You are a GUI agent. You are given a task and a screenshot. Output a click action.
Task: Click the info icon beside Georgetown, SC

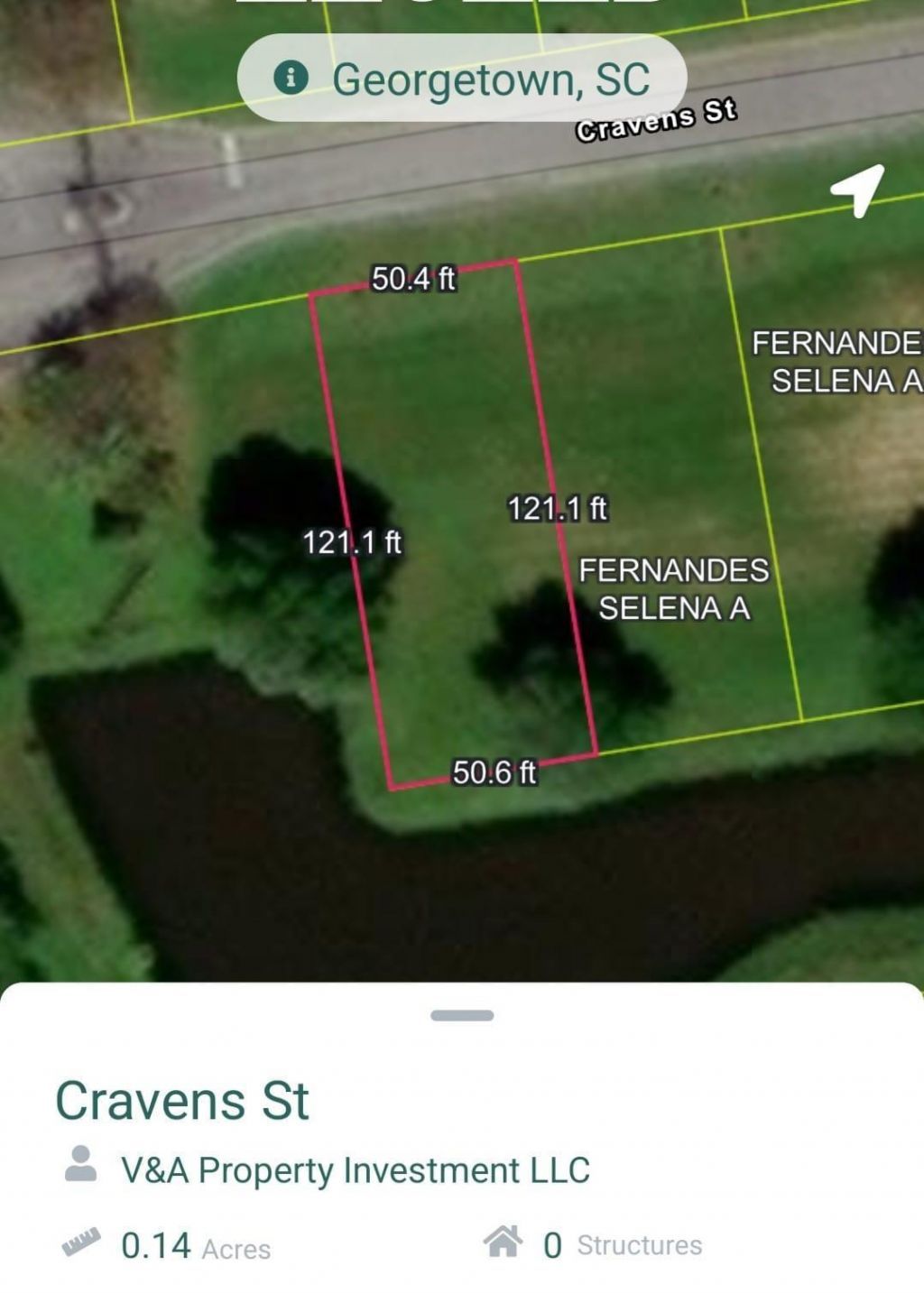[290, 79]
